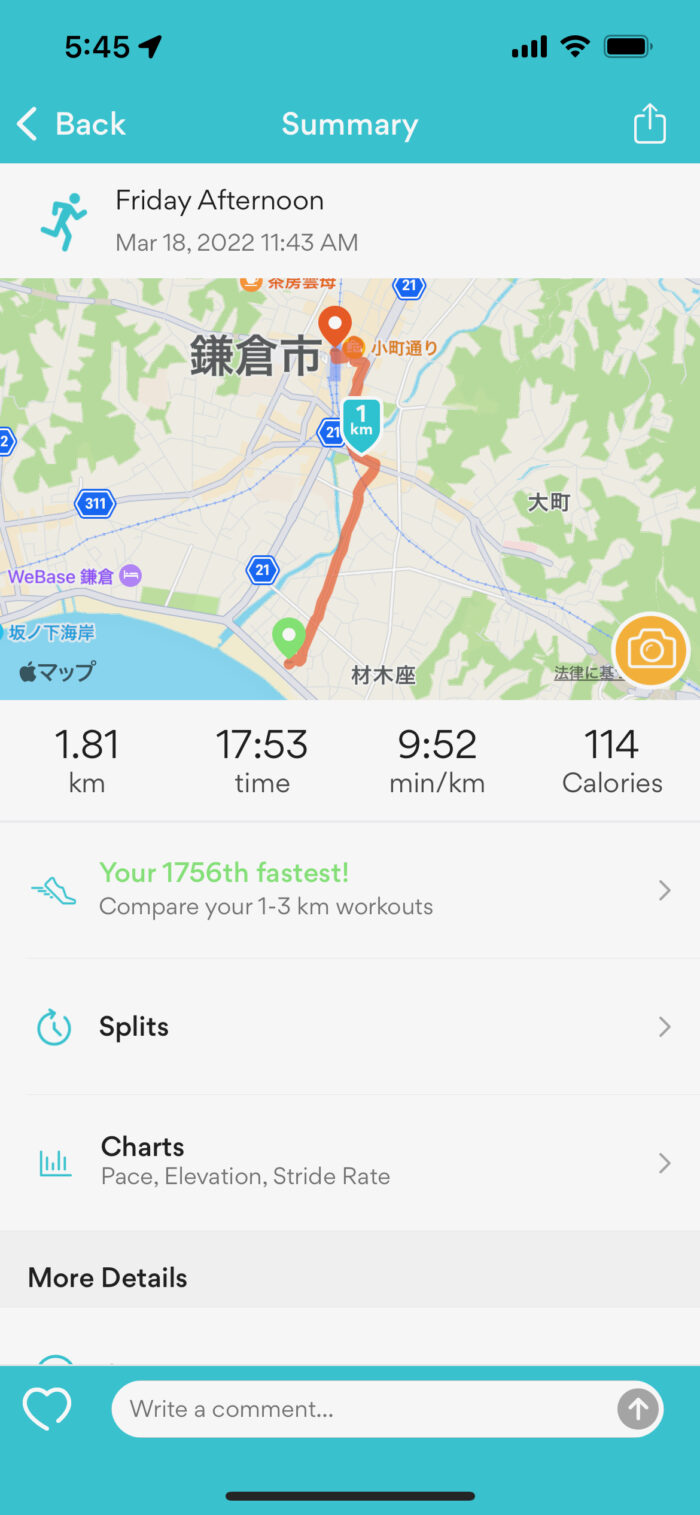Image resolution: width=700 pixels, height=1515 pixels.
Task: Share this workout summary
Action: click(649, 125)
